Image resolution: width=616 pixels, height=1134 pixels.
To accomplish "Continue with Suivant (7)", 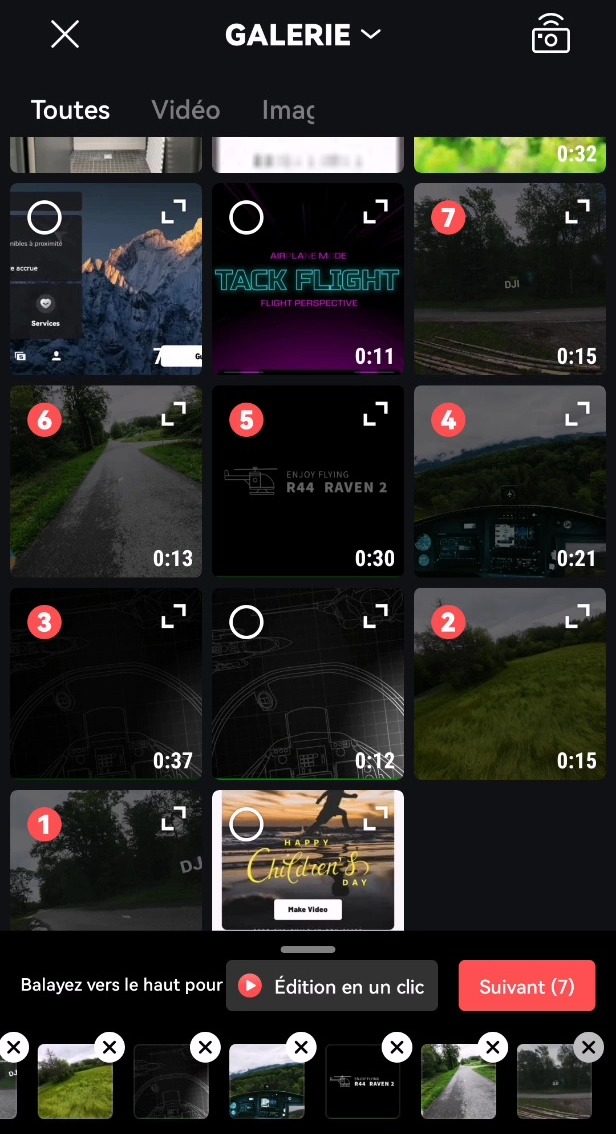I will 527,986.
